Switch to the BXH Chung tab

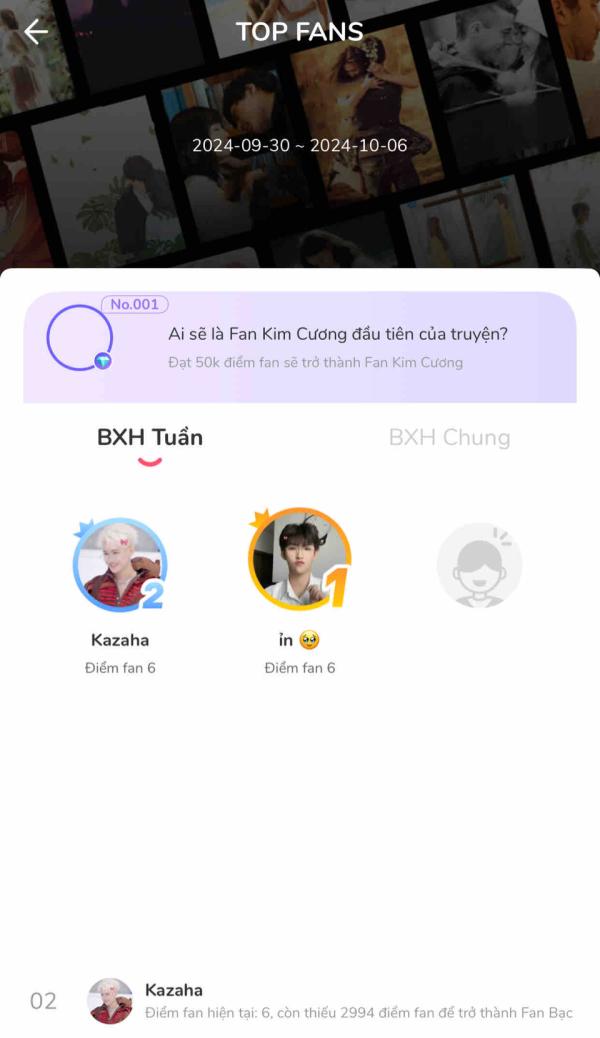449,437
